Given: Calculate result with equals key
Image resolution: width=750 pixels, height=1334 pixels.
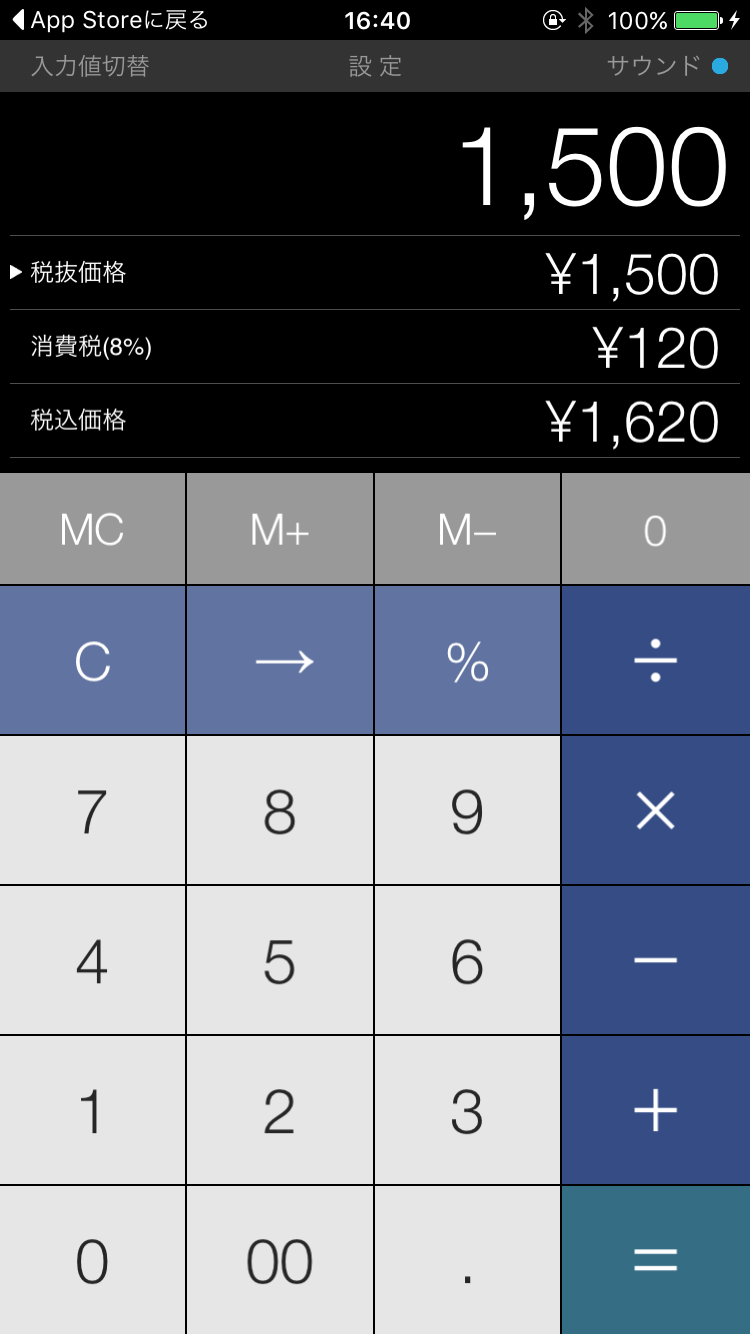Looking at the screenshot, I should coord(656,1260).
